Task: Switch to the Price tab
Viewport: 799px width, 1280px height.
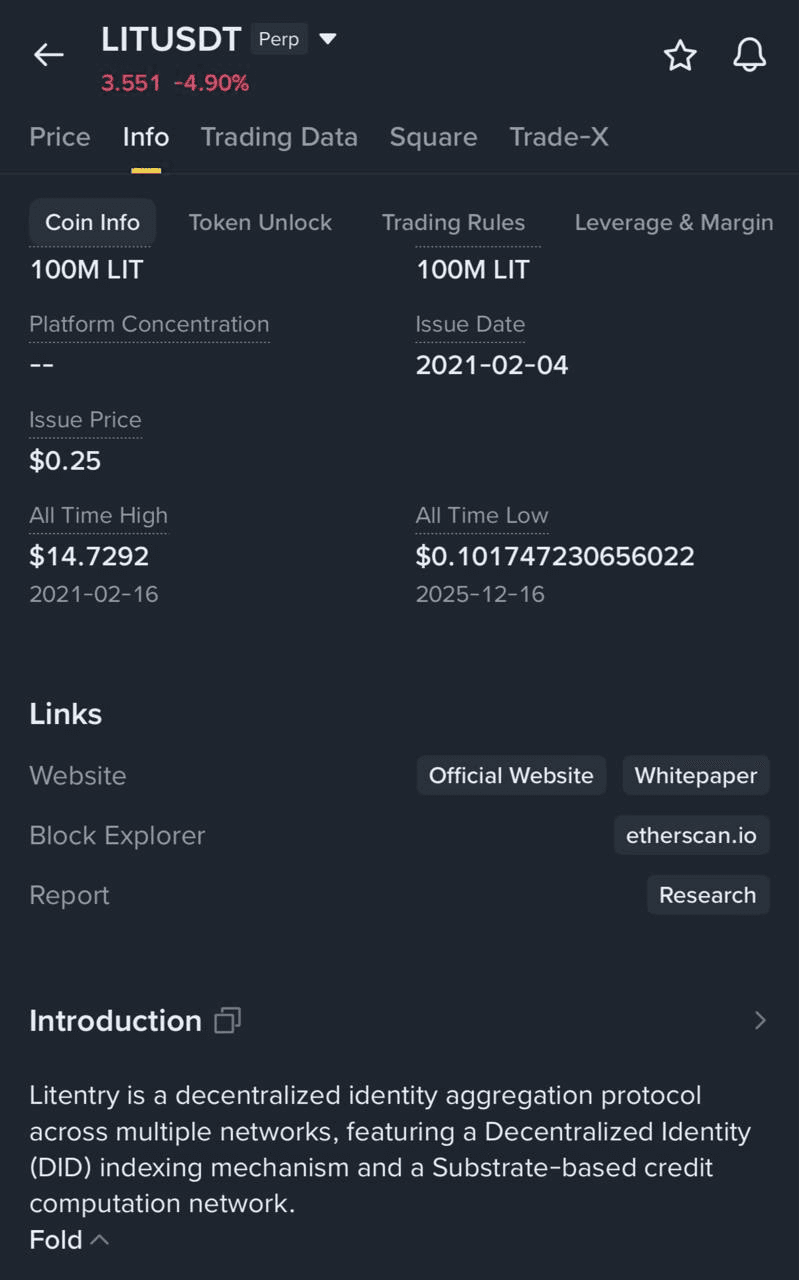Action: pos(59,137)
